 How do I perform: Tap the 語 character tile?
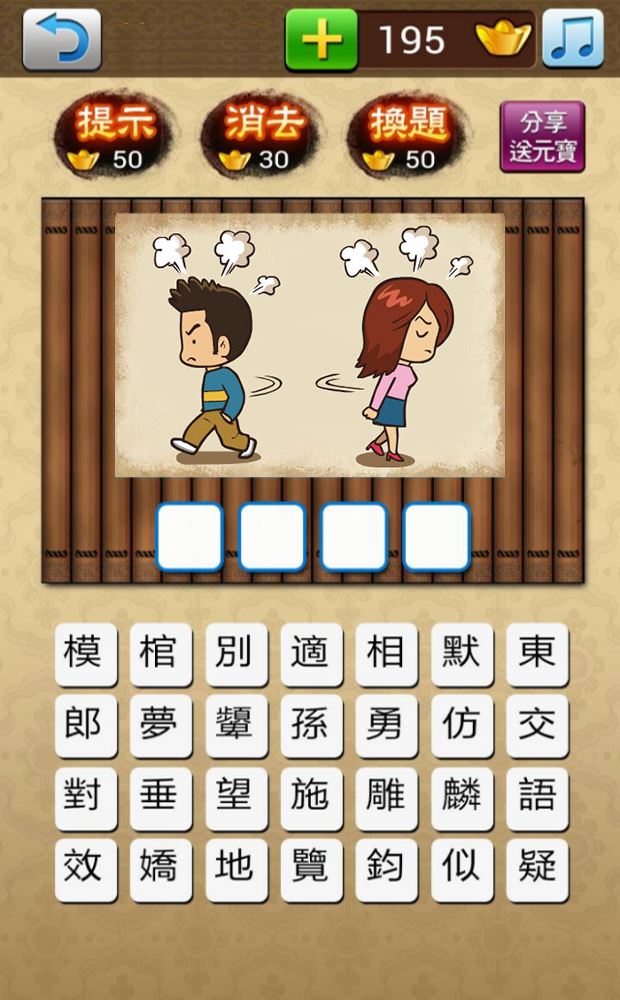point(537,798)
